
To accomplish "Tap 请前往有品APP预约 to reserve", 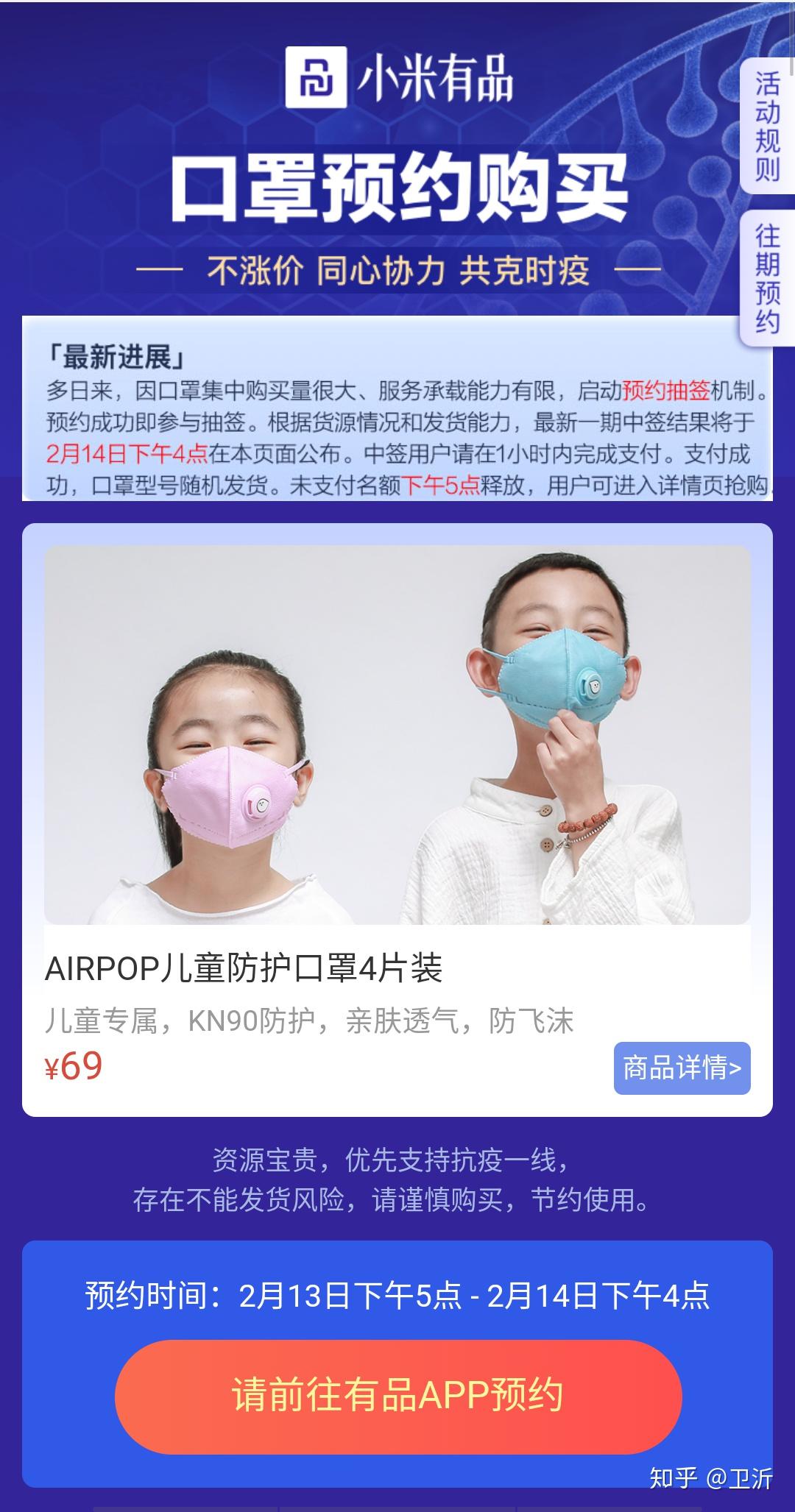I will pyautogui.click(x=398, y=1396).
